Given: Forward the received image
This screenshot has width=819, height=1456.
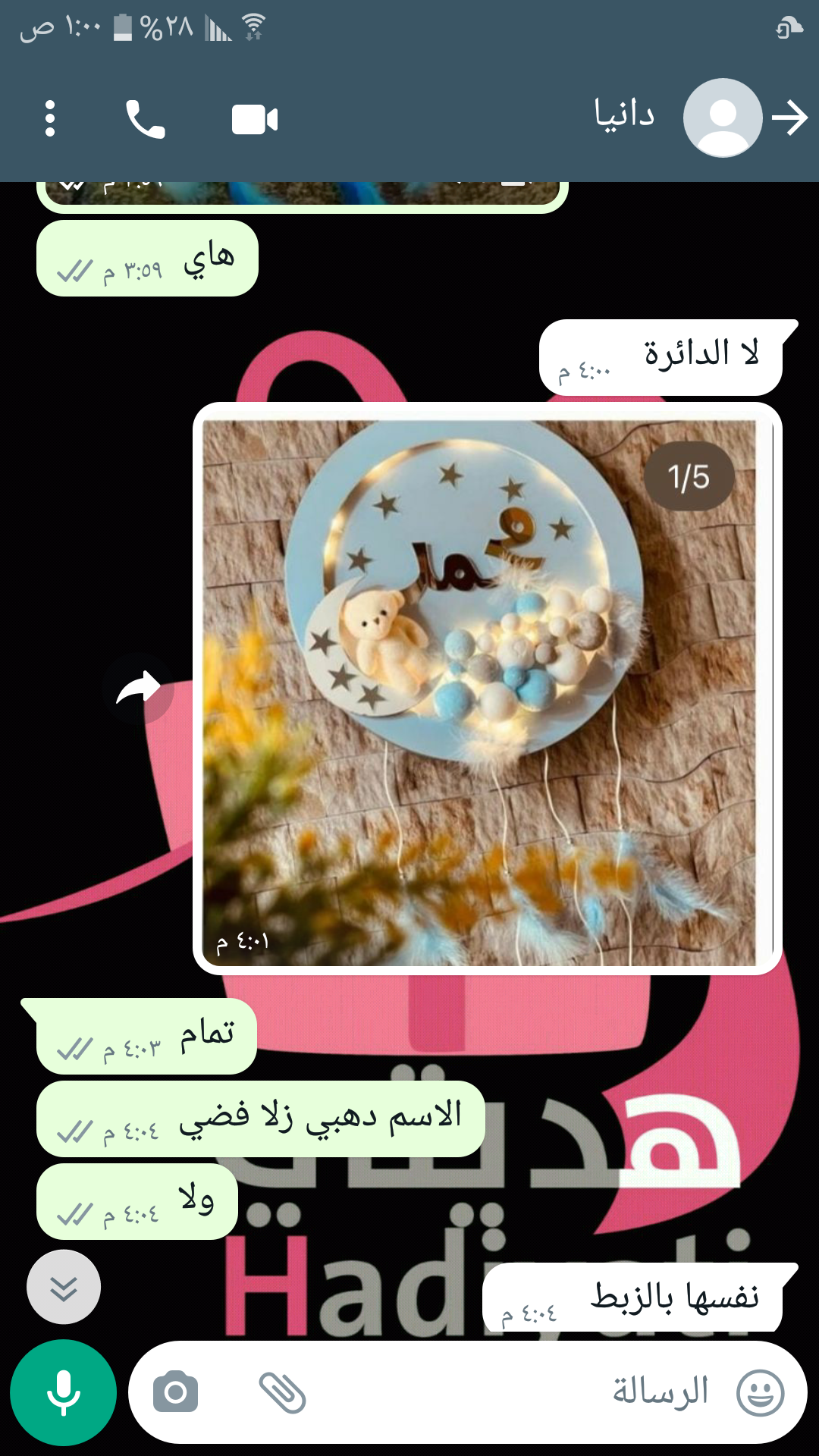Looking at the screenshot, I should pyautogui.click(x=138, y=689).
